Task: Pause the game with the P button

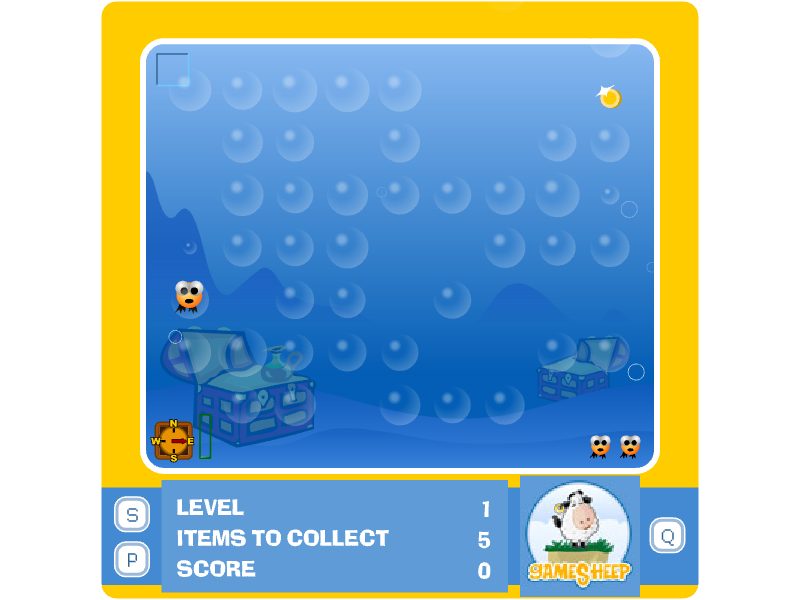Action: [x=132, y=558]
